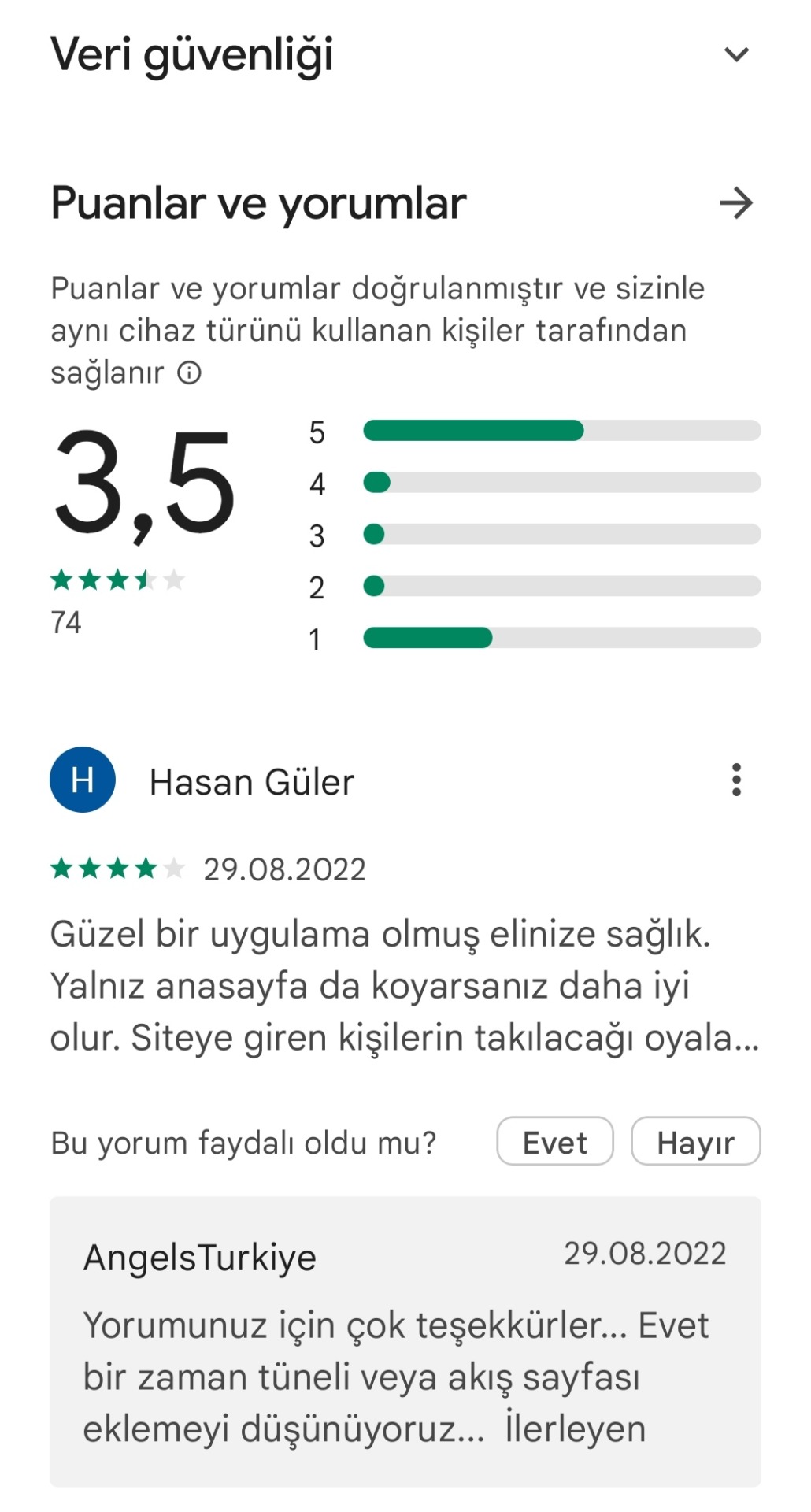Image resolution: width=811 pixels, height=1512 pixels.
Task: Expand the Veri güvenliği section
Action: (x=736, y=54)
